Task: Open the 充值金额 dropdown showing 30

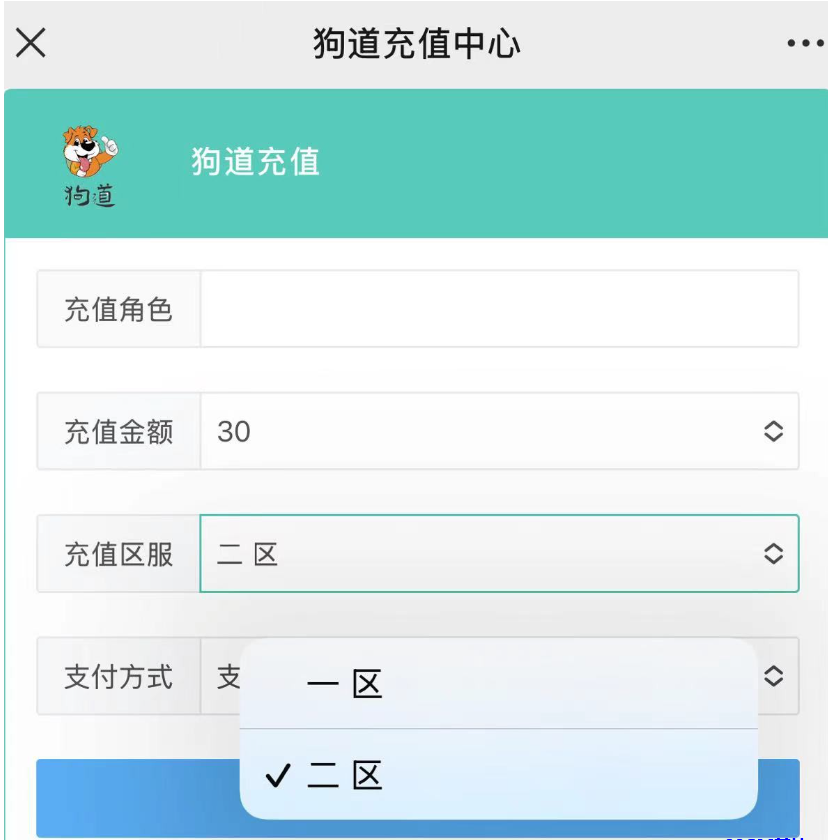Action: [x=499, y=431]
